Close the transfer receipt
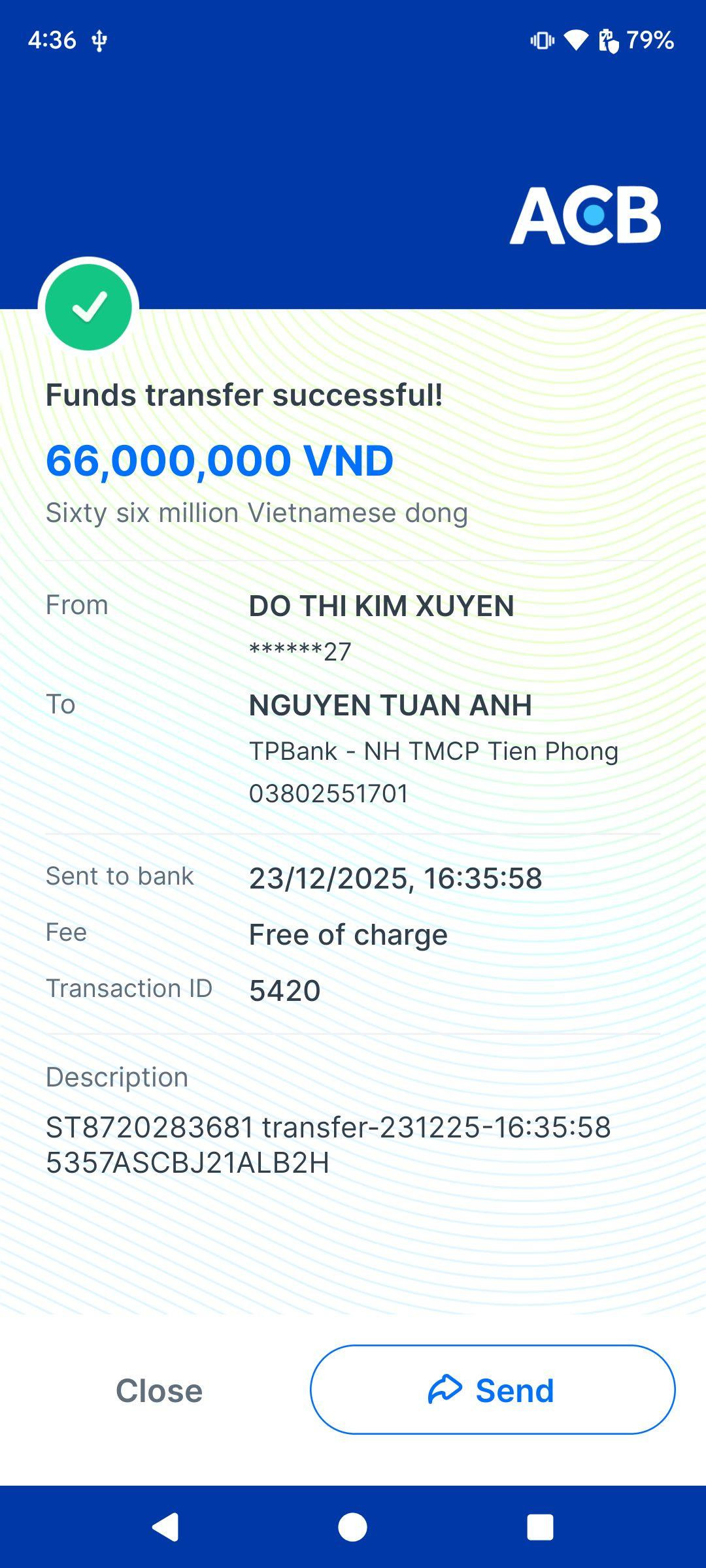This screenshot has height=1568, width=706. pyautogui.click(x=159, y=1390)
